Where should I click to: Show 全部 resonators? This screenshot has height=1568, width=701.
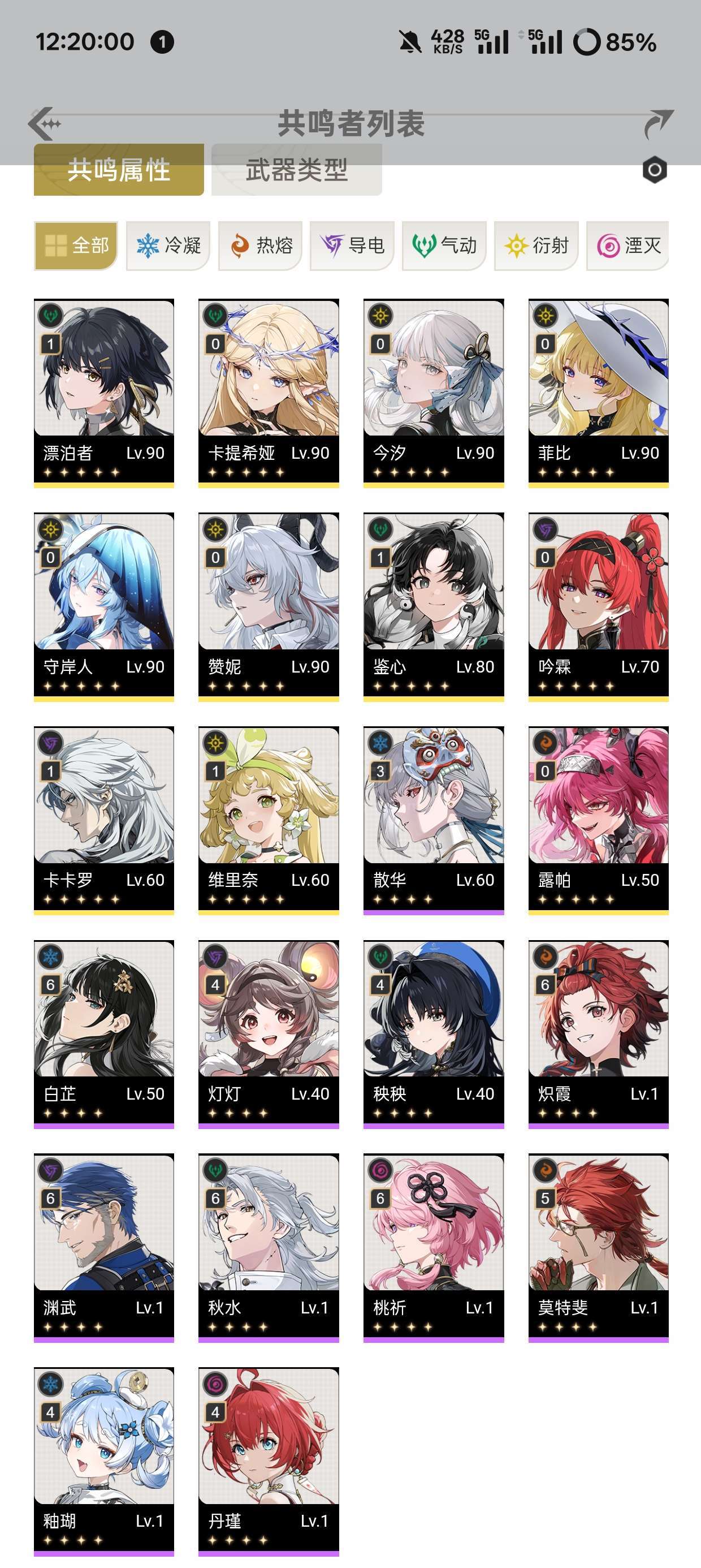coord(76,246)
